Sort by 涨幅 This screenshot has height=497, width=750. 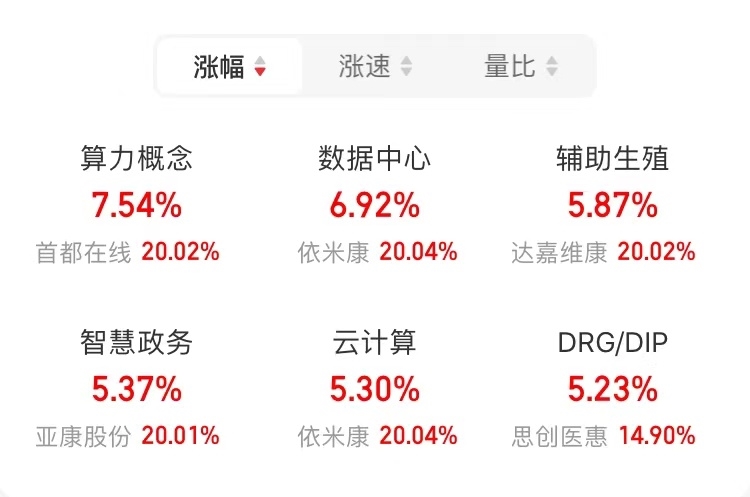[230, 67]
